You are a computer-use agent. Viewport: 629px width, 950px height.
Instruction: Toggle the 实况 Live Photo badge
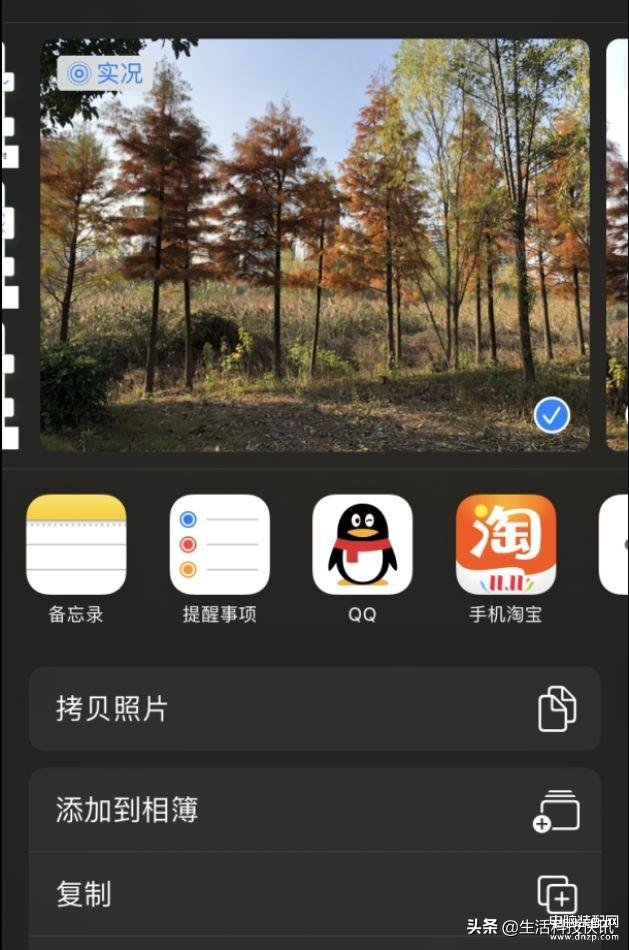point(105,73)
